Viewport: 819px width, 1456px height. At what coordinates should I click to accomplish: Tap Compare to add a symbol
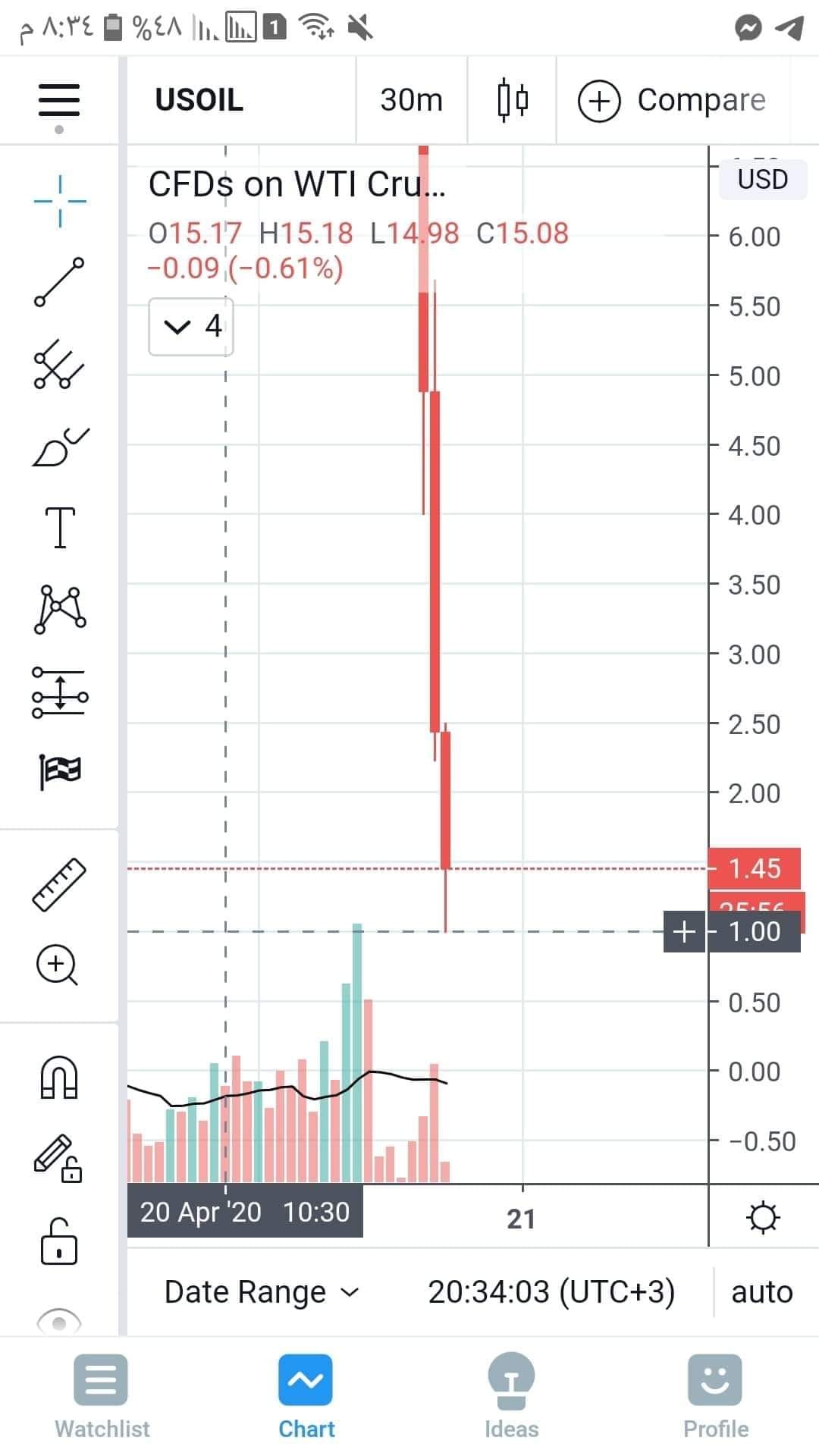click(x=672, y=100)
